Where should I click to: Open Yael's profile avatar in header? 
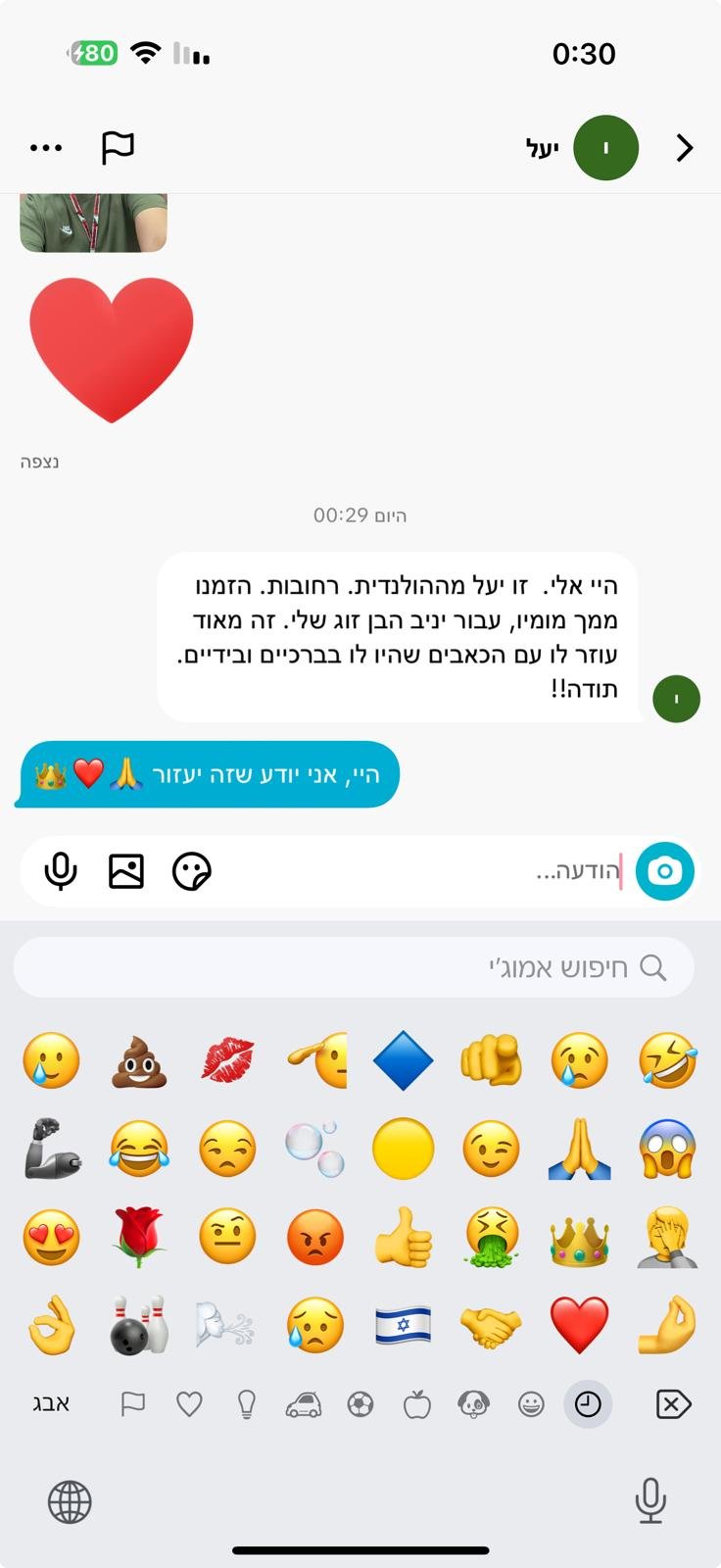[605, 148]
